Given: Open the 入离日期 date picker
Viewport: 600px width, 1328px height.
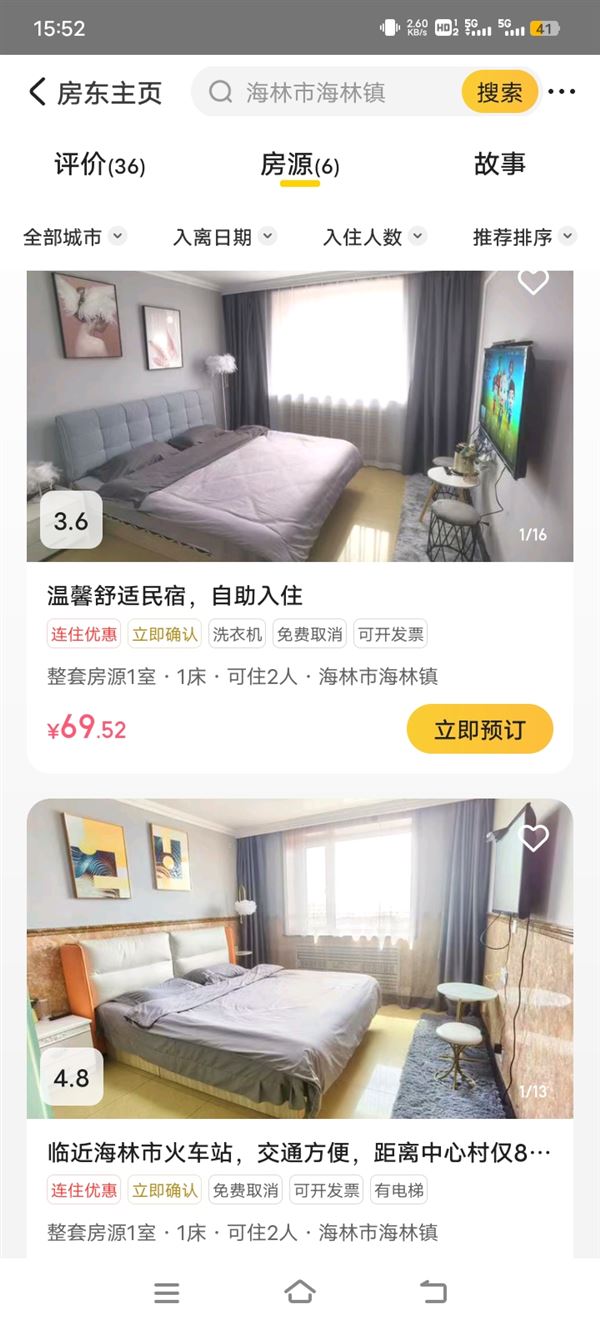Looking at the screenshot, I should tap(225, 237).
